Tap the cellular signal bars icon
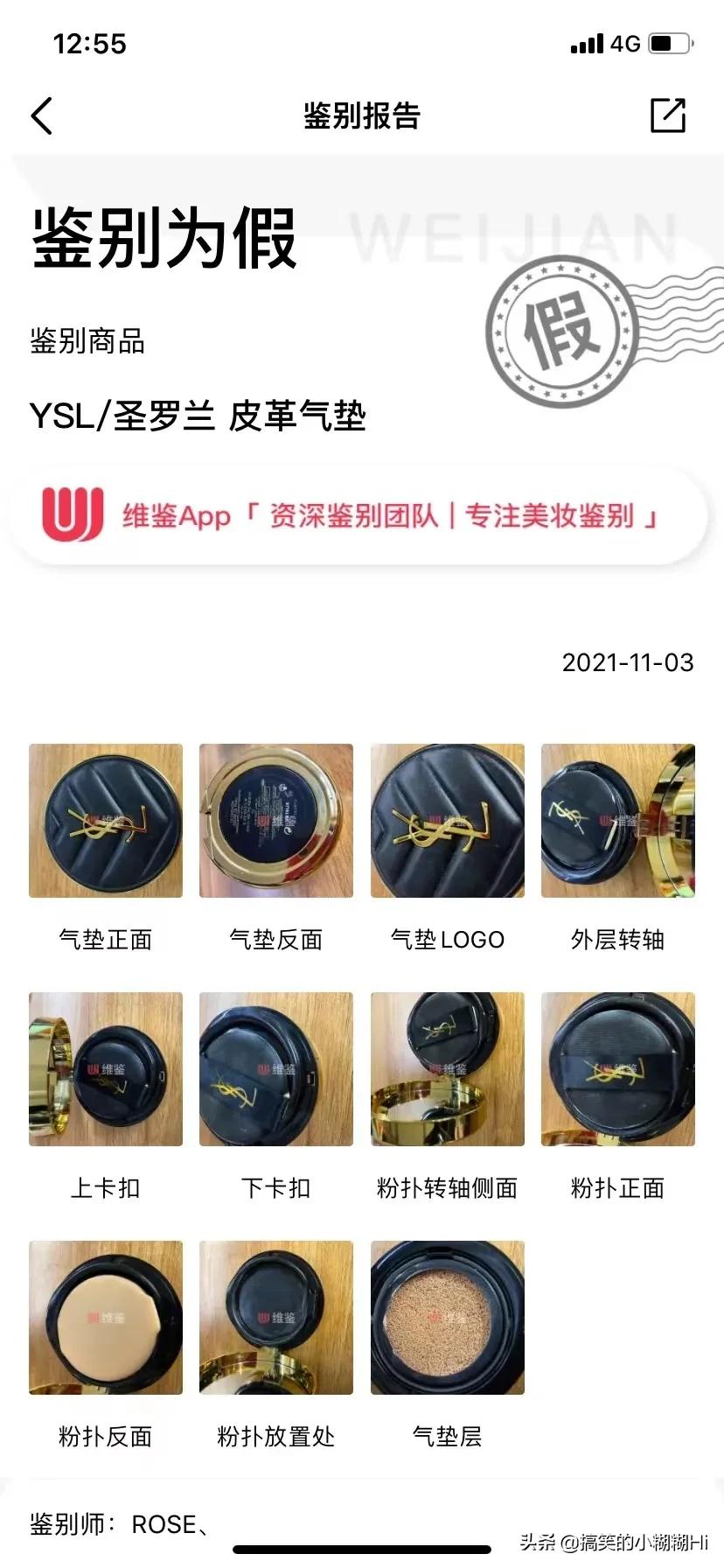 click(x=584, y=43)
